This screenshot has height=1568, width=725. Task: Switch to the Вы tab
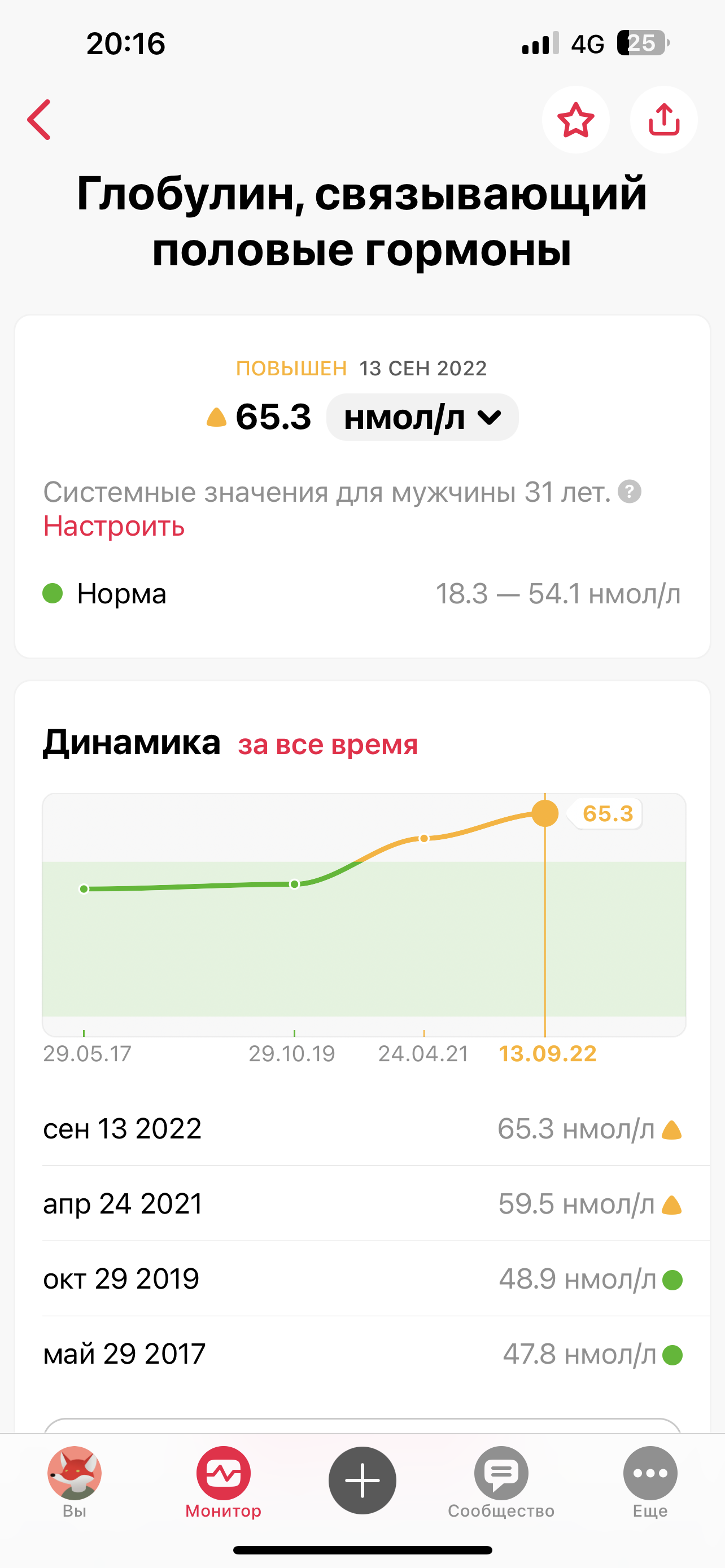pos(75,1482)
